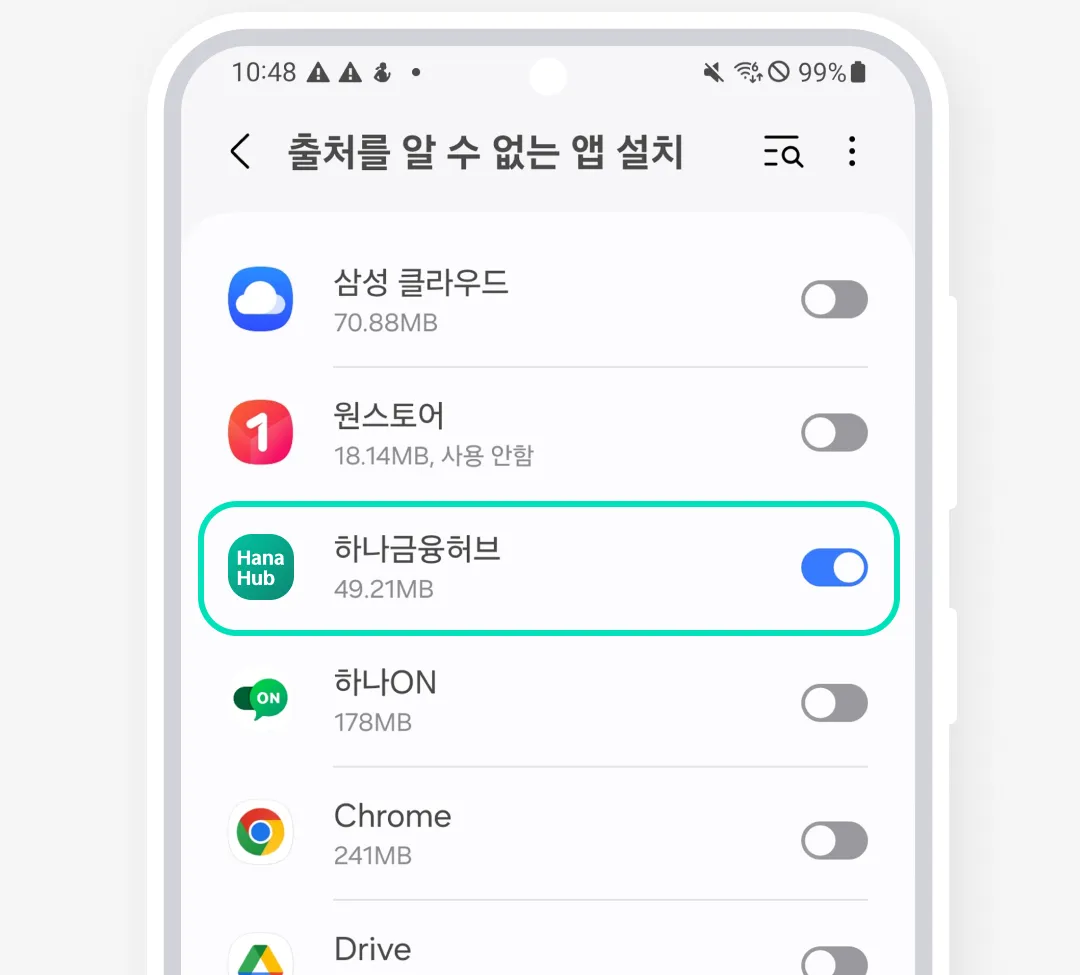The height and width of the screenshot is (975, 1080).
Task: Turn on the 원스토어 switch
Action: 834,433
